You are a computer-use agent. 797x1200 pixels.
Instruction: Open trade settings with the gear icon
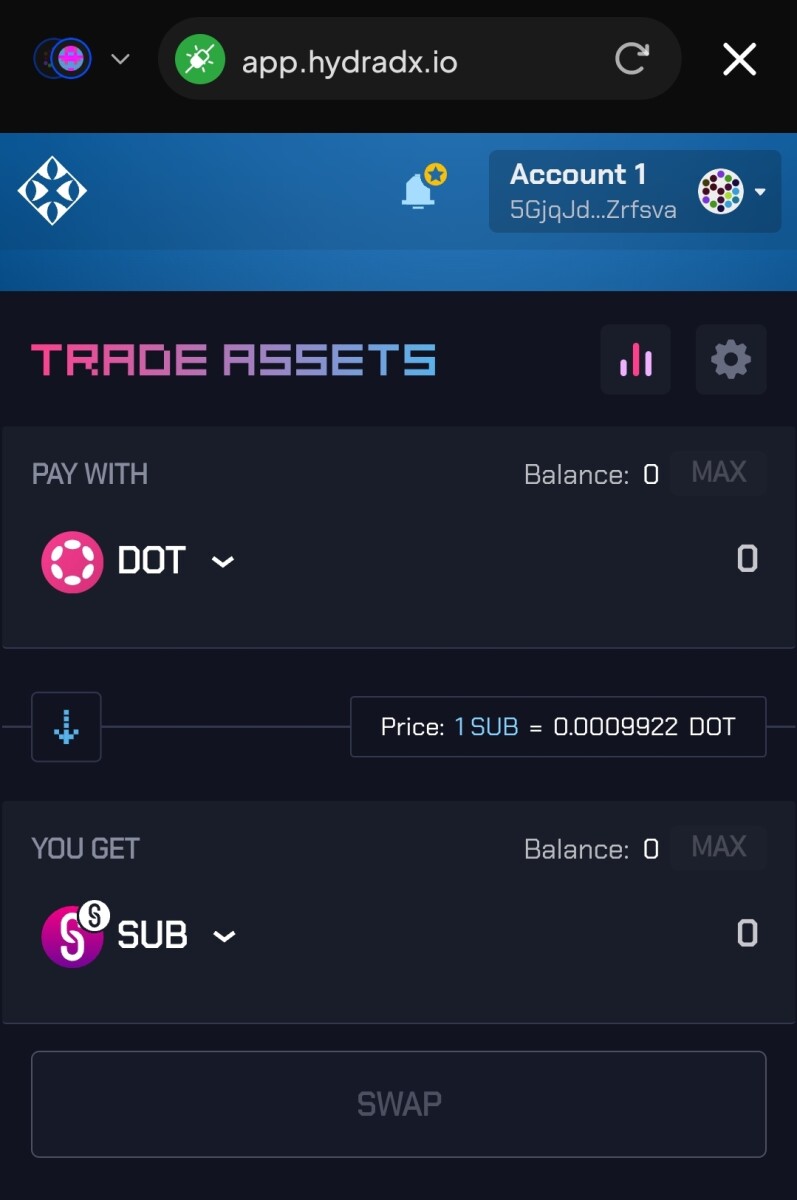tap(730, 359)
